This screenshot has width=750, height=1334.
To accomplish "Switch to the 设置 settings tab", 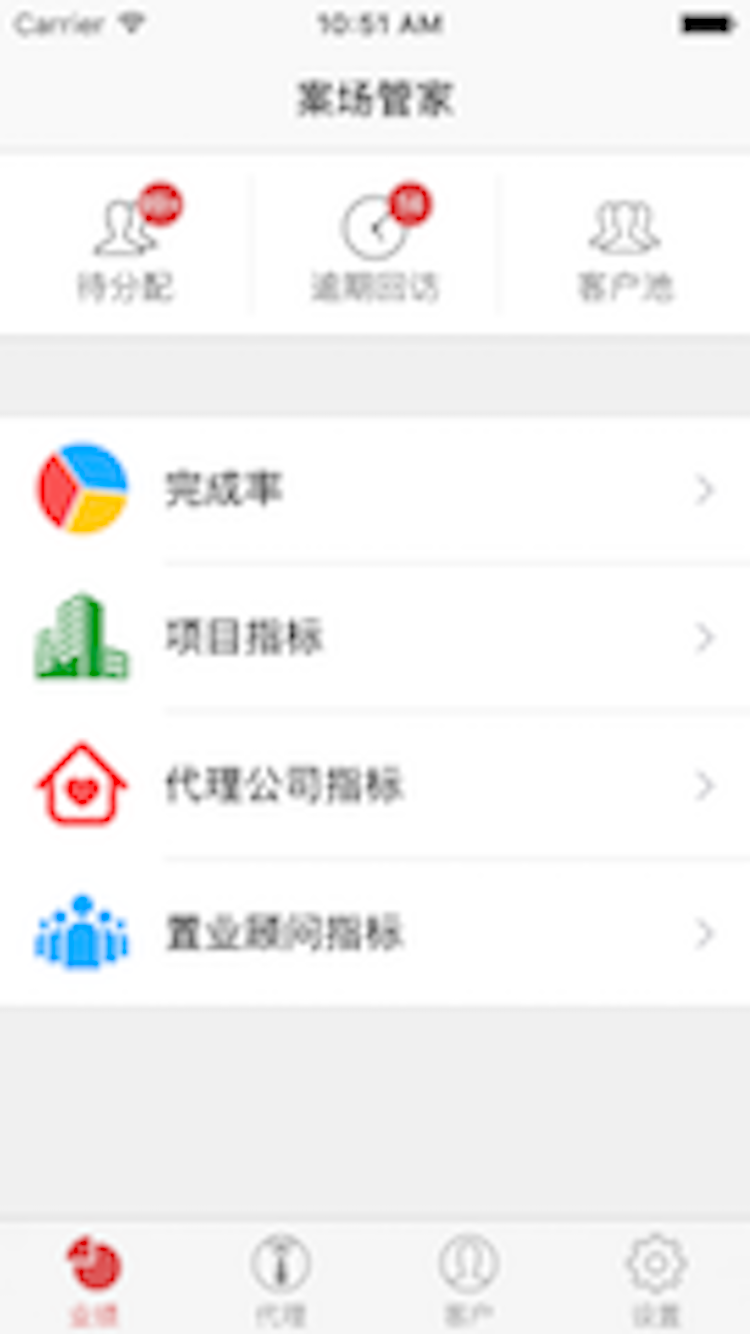I will pyautogui.click(x=656, y=1278).
